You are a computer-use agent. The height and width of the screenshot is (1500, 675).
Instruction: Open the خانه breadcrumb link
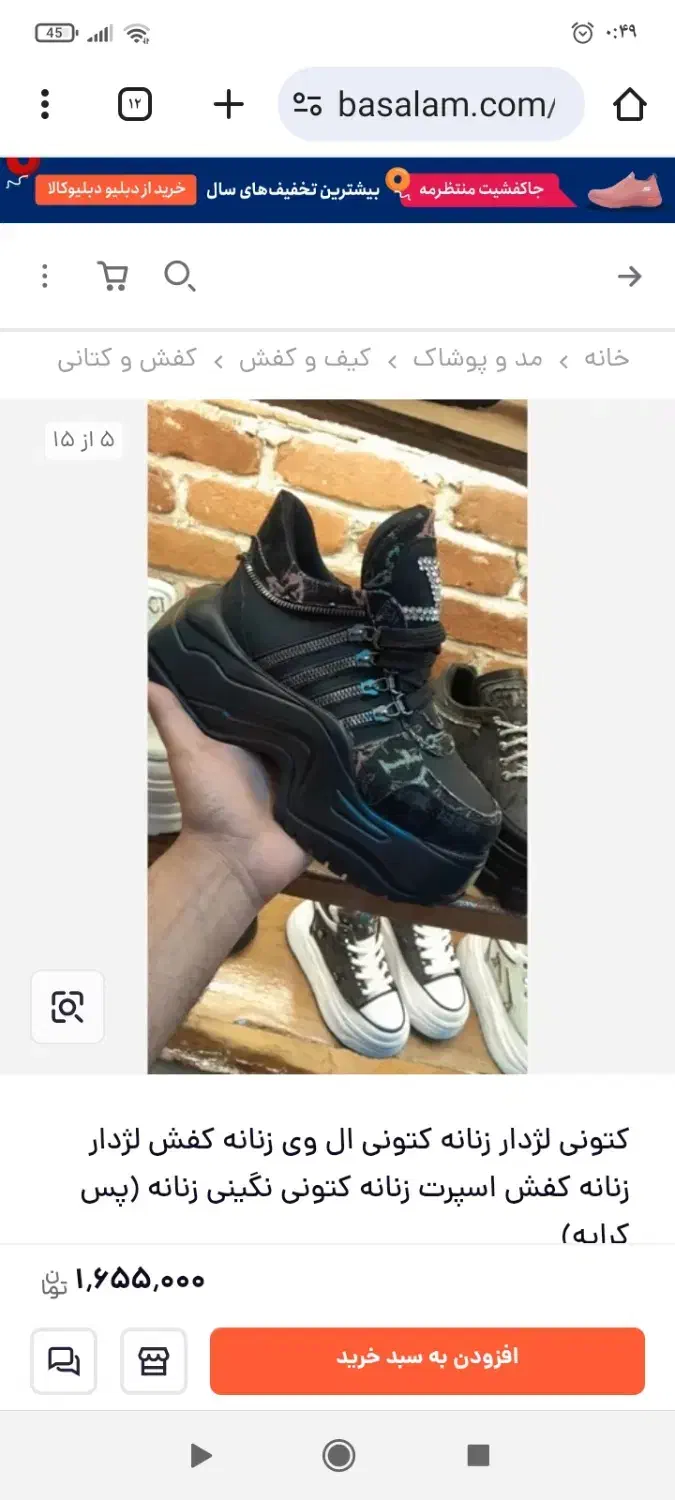tap(606, 359)
